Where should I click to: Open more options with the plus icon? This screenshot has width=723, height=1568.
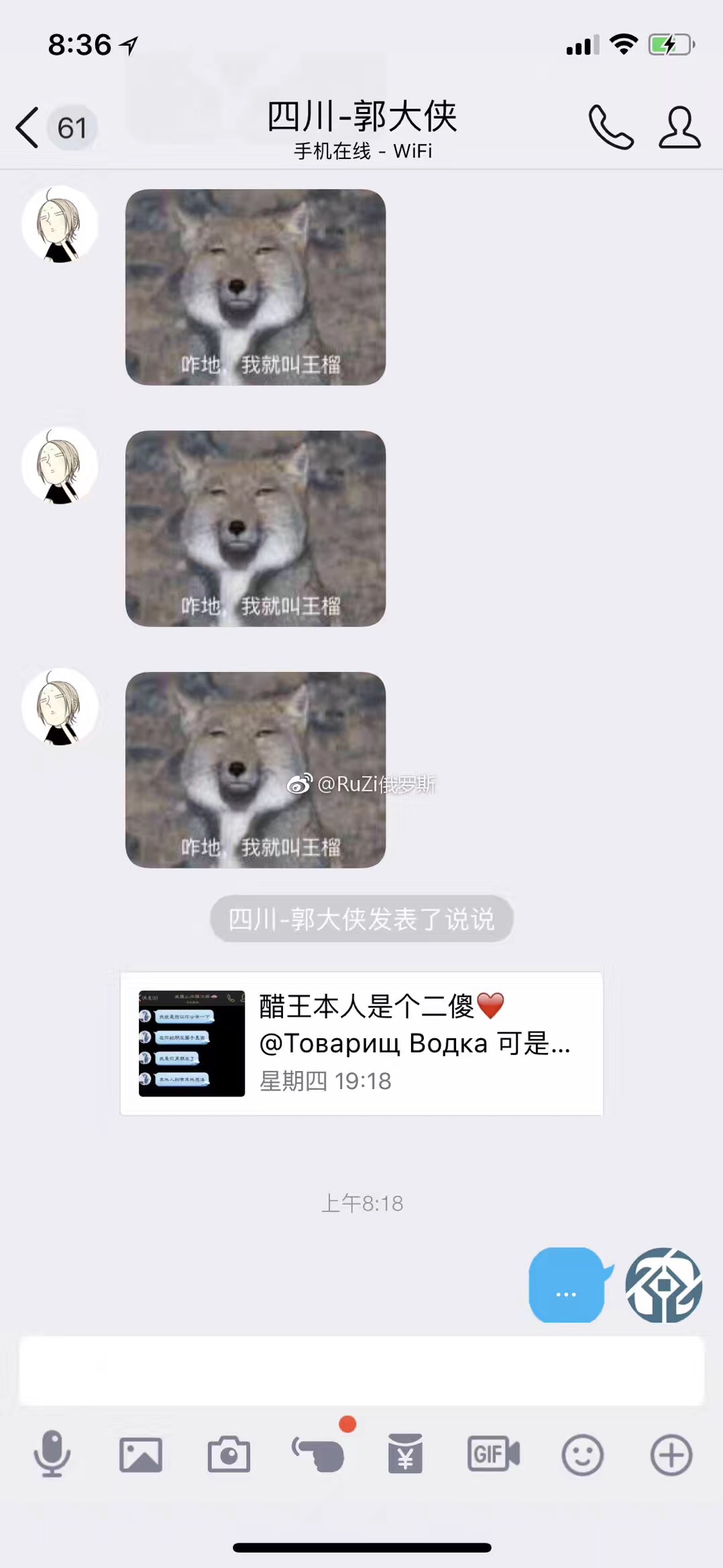(x=671, y=1455)
